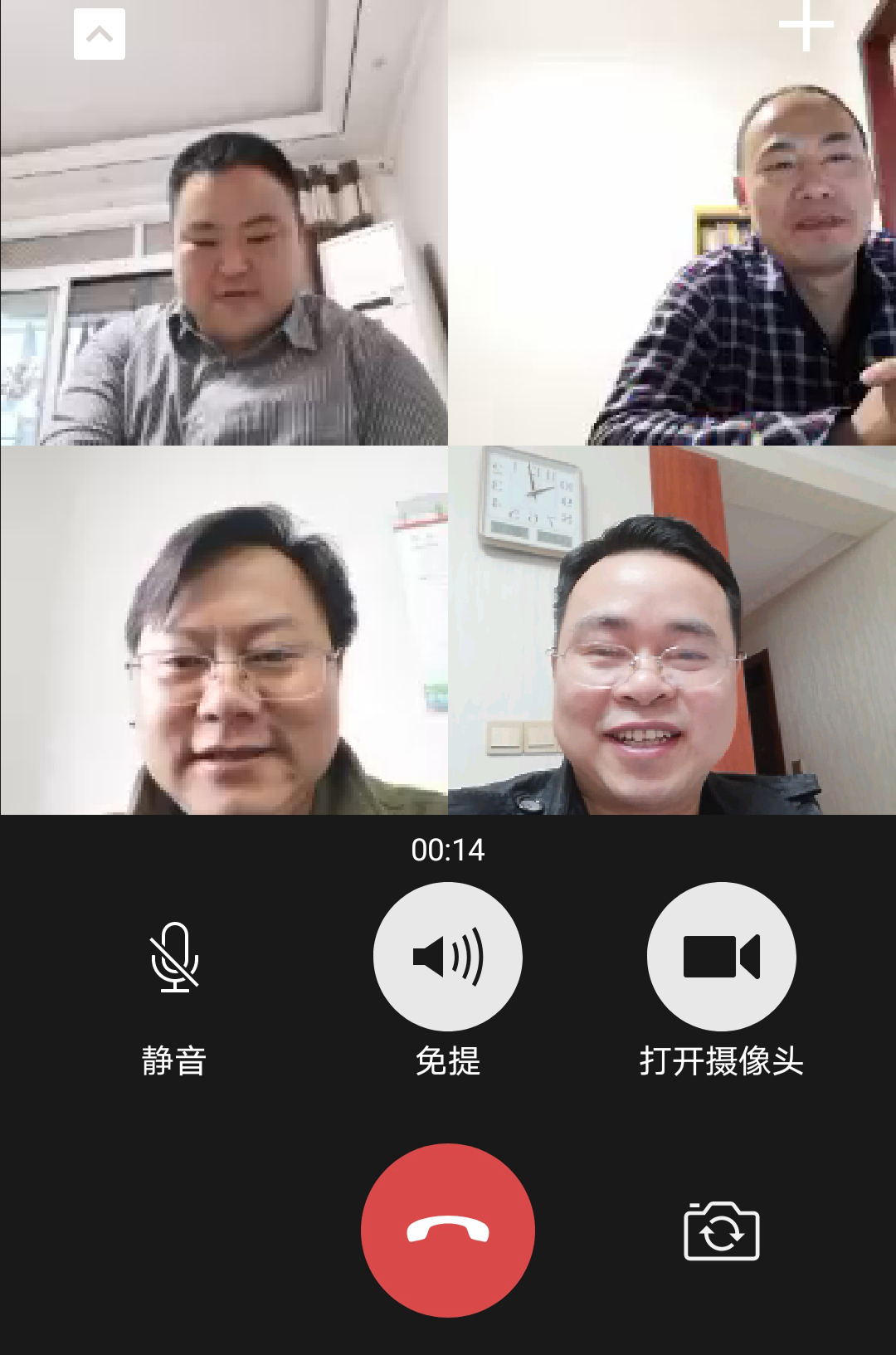This screenshot has height=1355, width=896.
Task: Mute the microphone (静音)
Action: (174, 957)
